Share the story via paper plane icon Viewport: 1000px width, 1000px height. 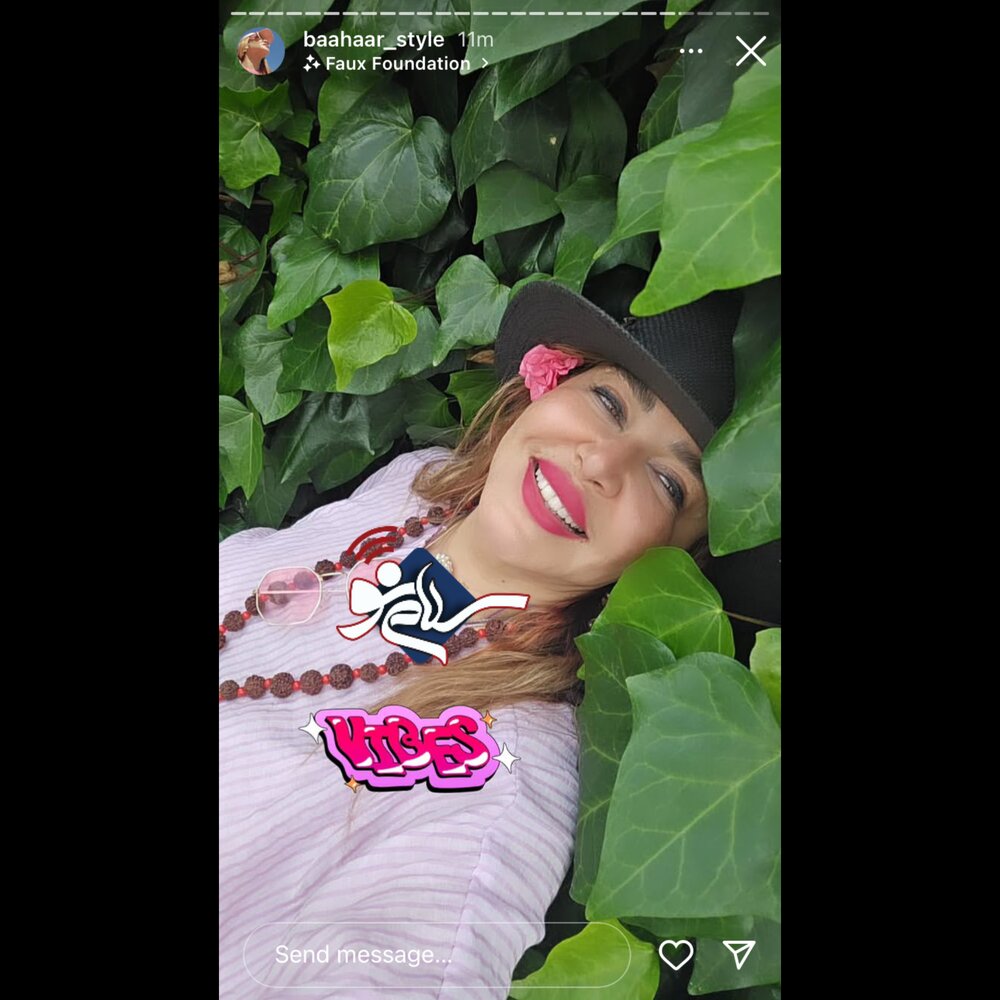point(739,954)
